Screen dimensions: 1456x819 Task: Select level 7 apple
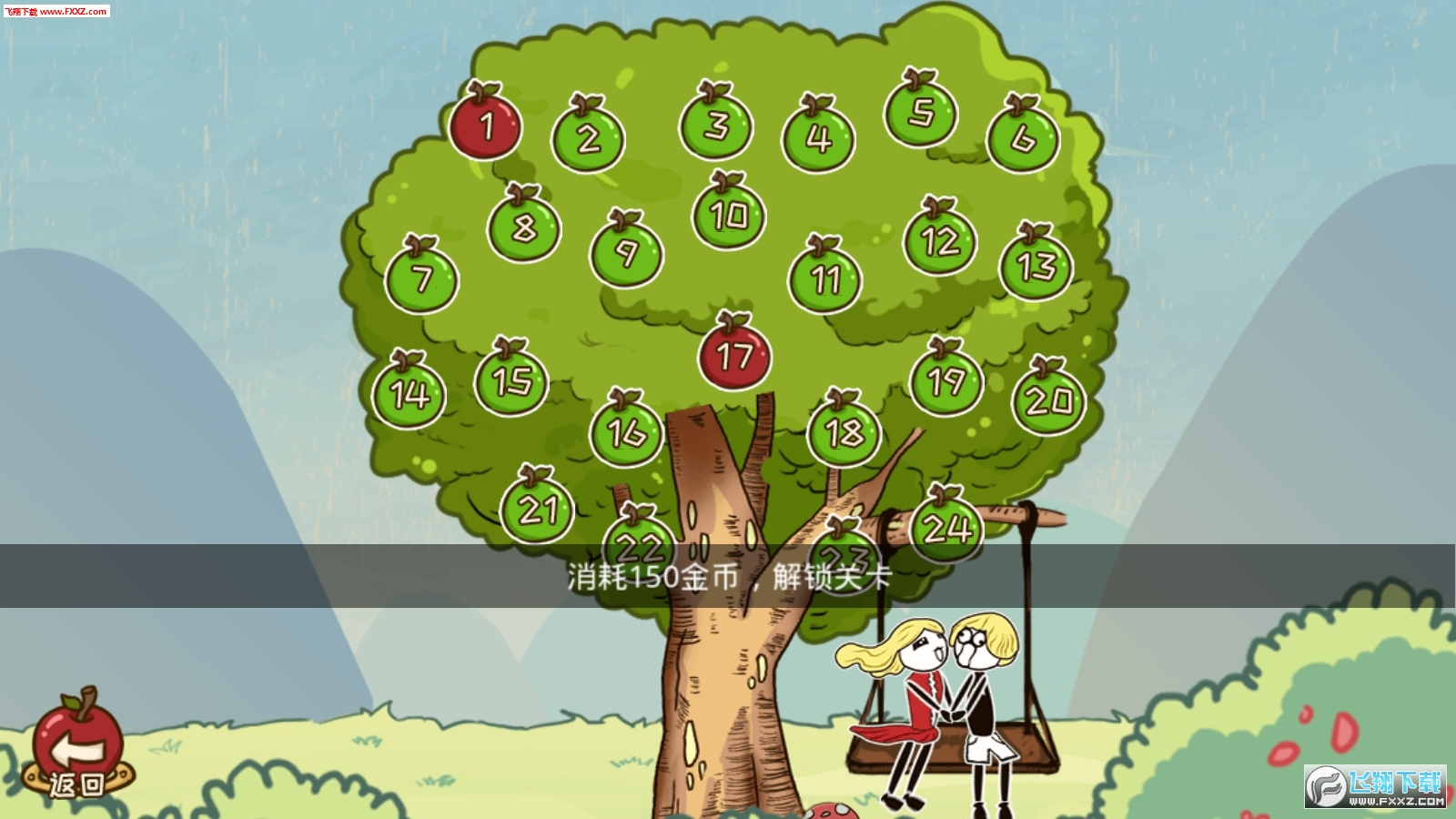[422, 279]
